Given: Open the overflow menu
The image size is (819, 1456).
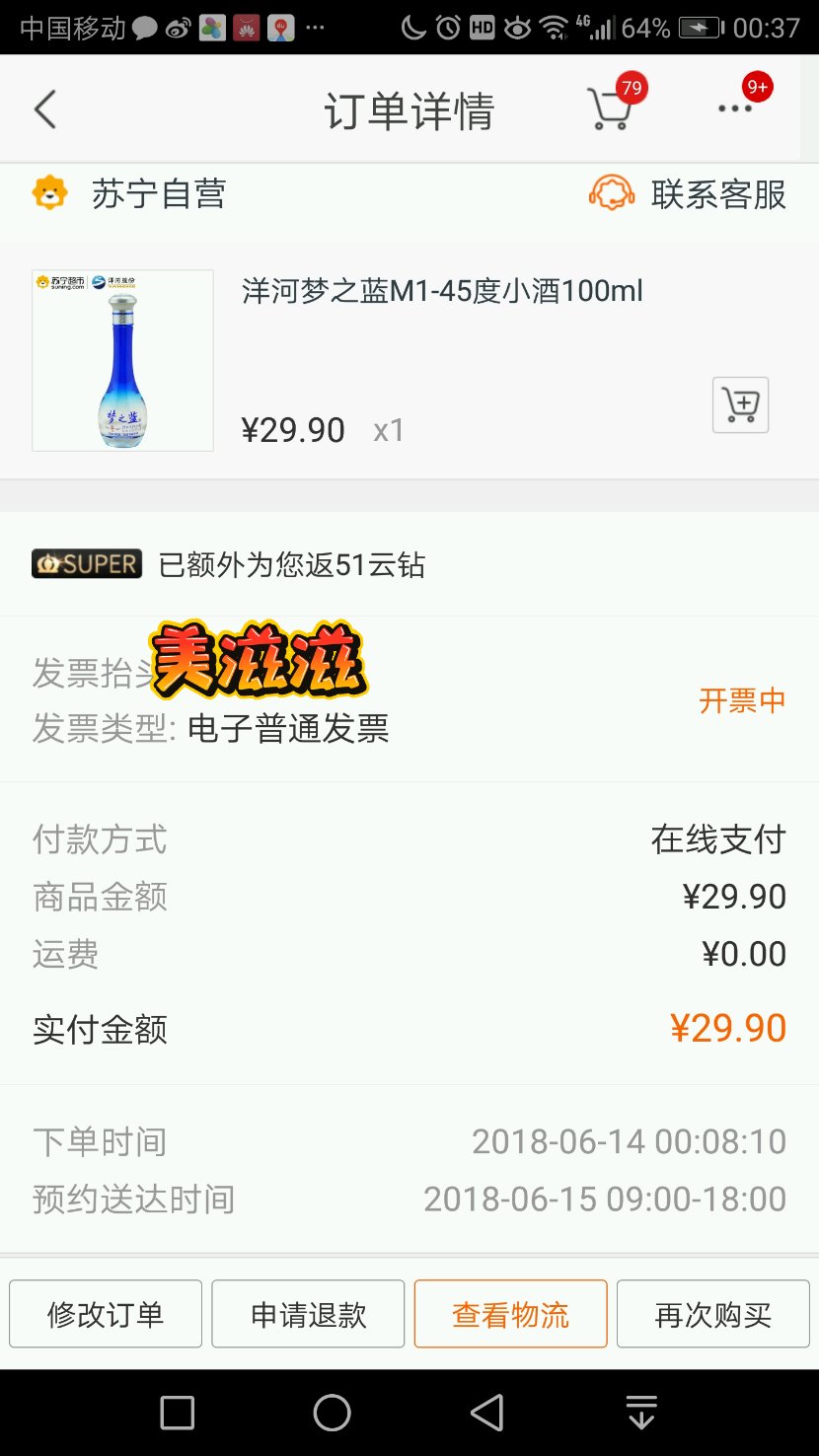Looking at the screenshot, I should (735, 109).
